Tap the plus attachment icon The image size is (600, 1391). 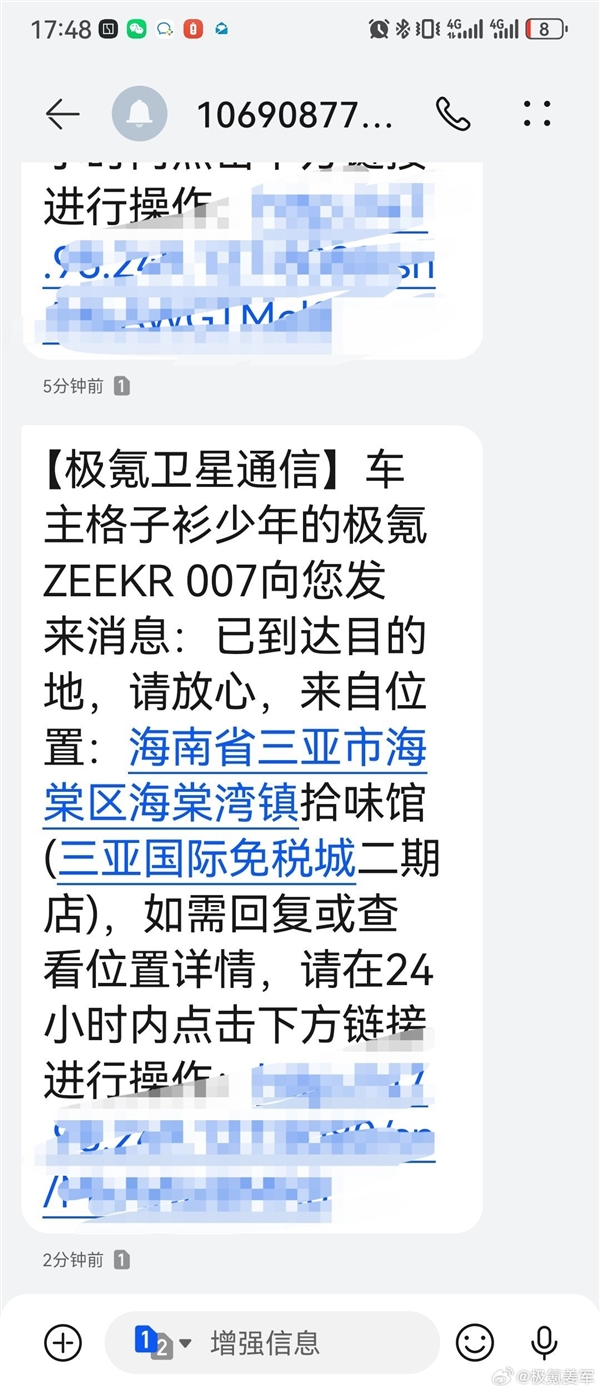pos(63,1341)
